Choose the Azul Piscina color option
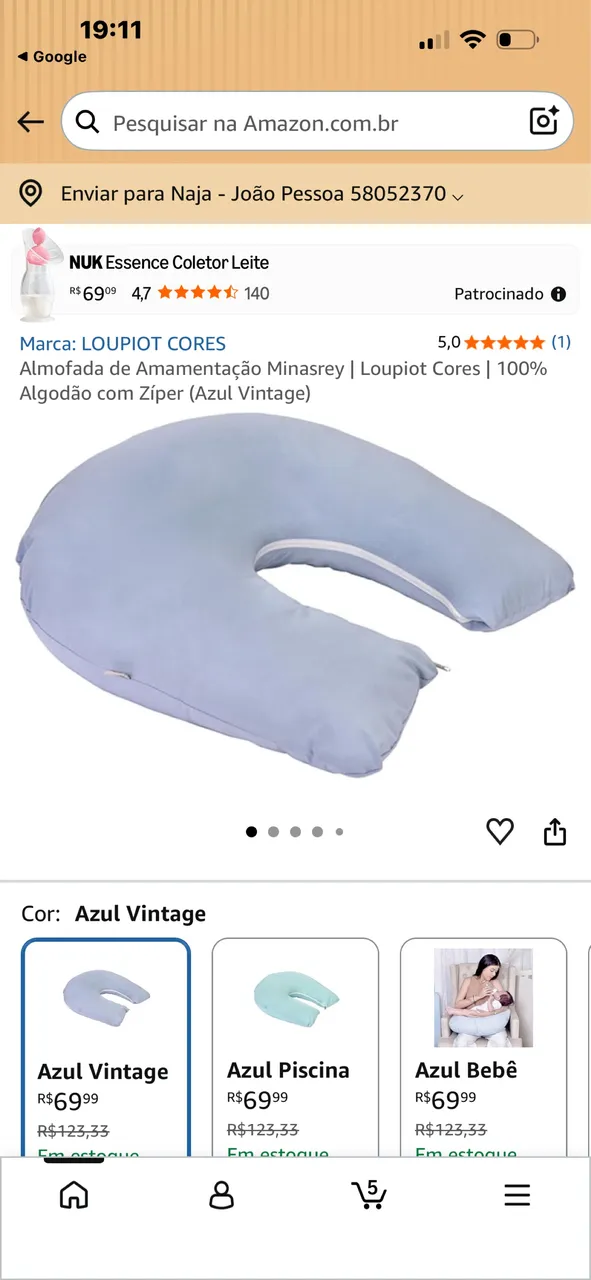This screenshot has width=591, height=1280. [295, 1047]
